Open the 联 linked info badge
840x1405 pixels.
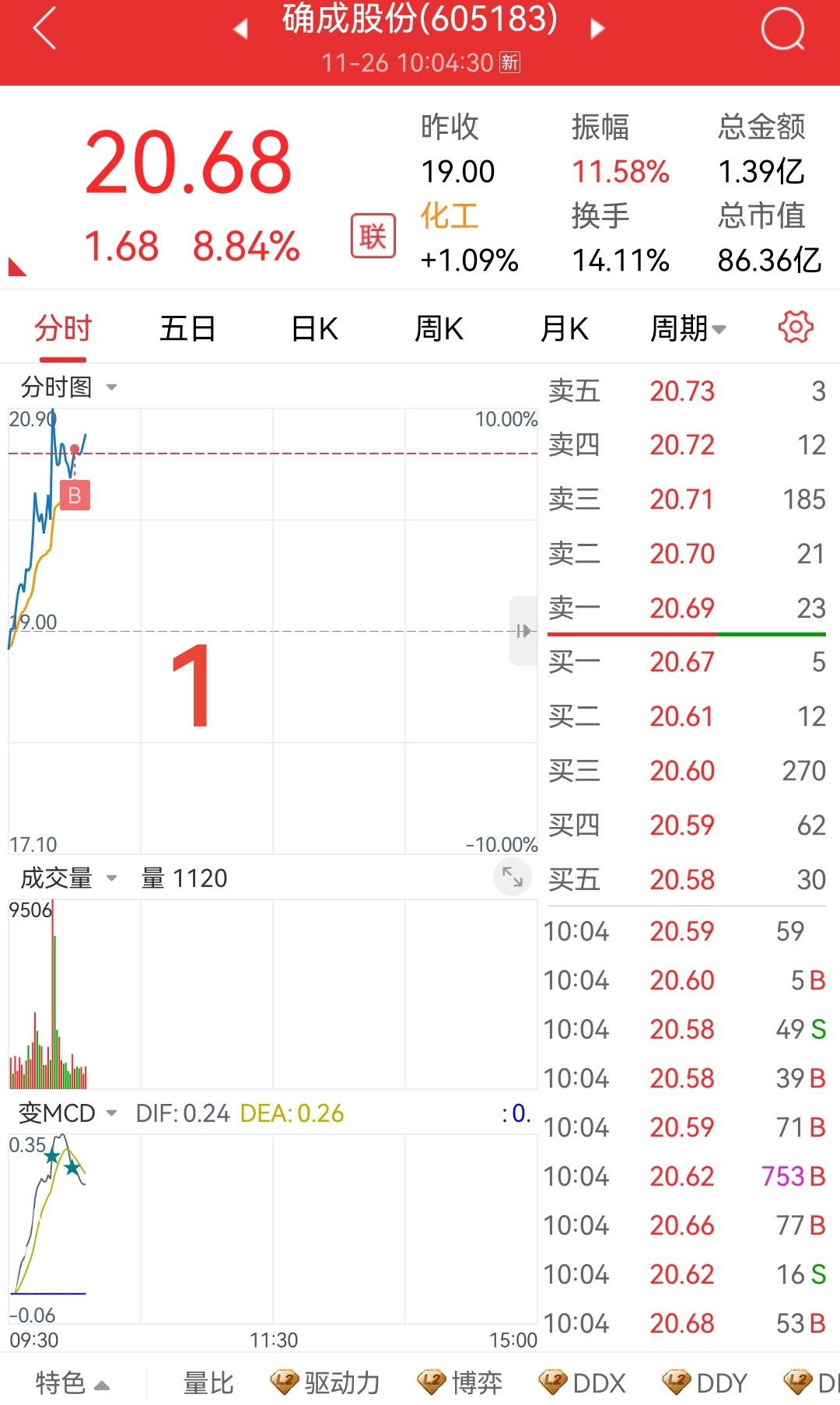pyautogui.click(x=373, y=236)
